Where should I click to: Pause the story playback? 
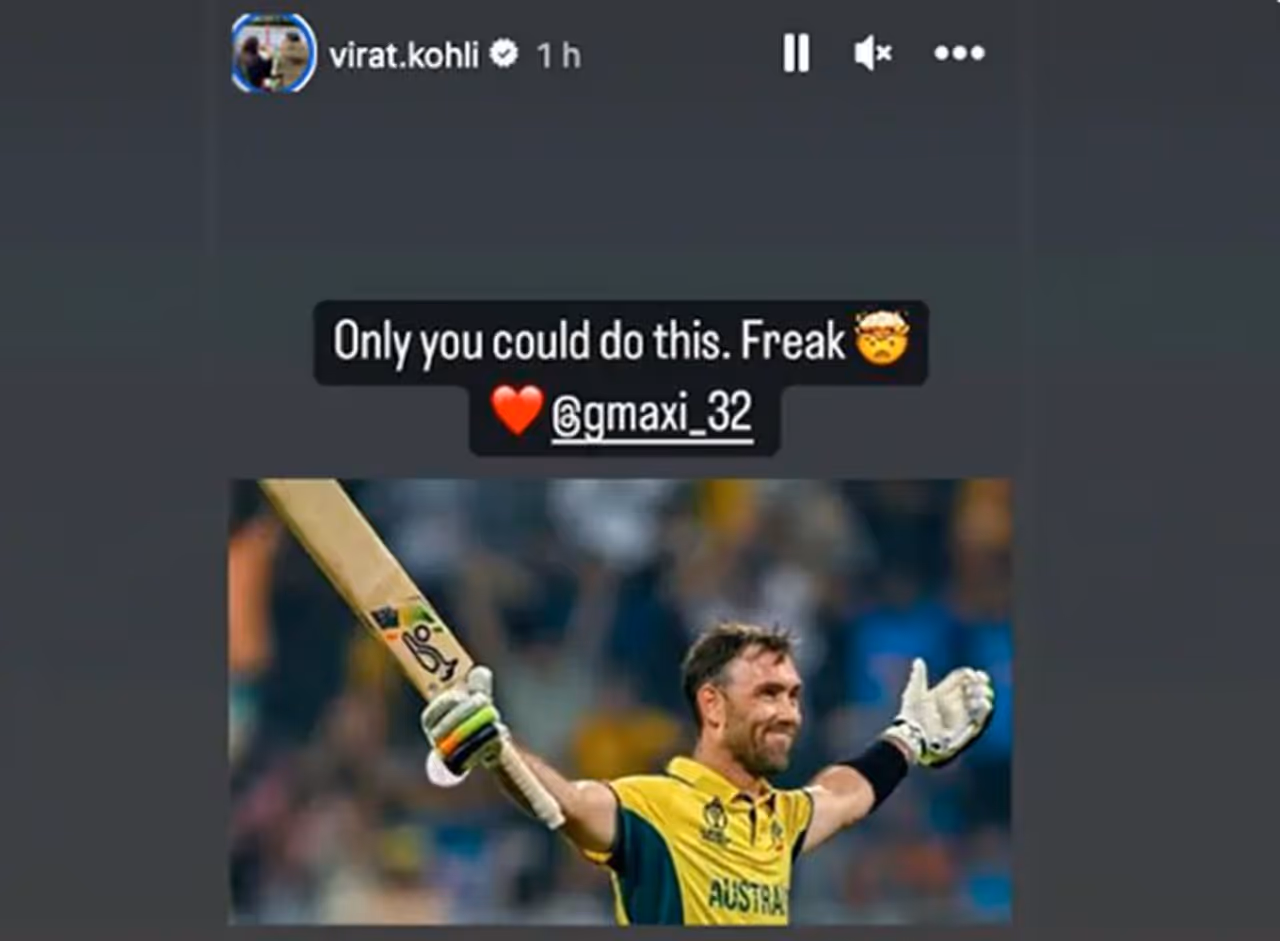[796, 53]
